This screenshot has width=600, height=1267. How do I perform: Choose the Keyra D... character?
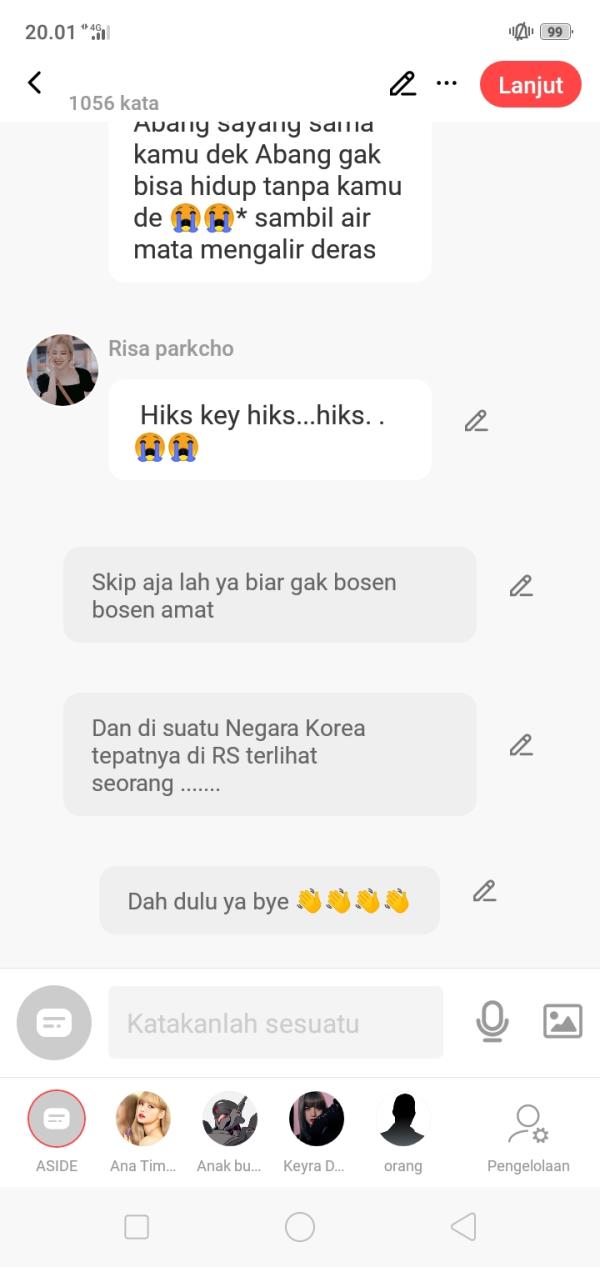(x=316, y=1119)
